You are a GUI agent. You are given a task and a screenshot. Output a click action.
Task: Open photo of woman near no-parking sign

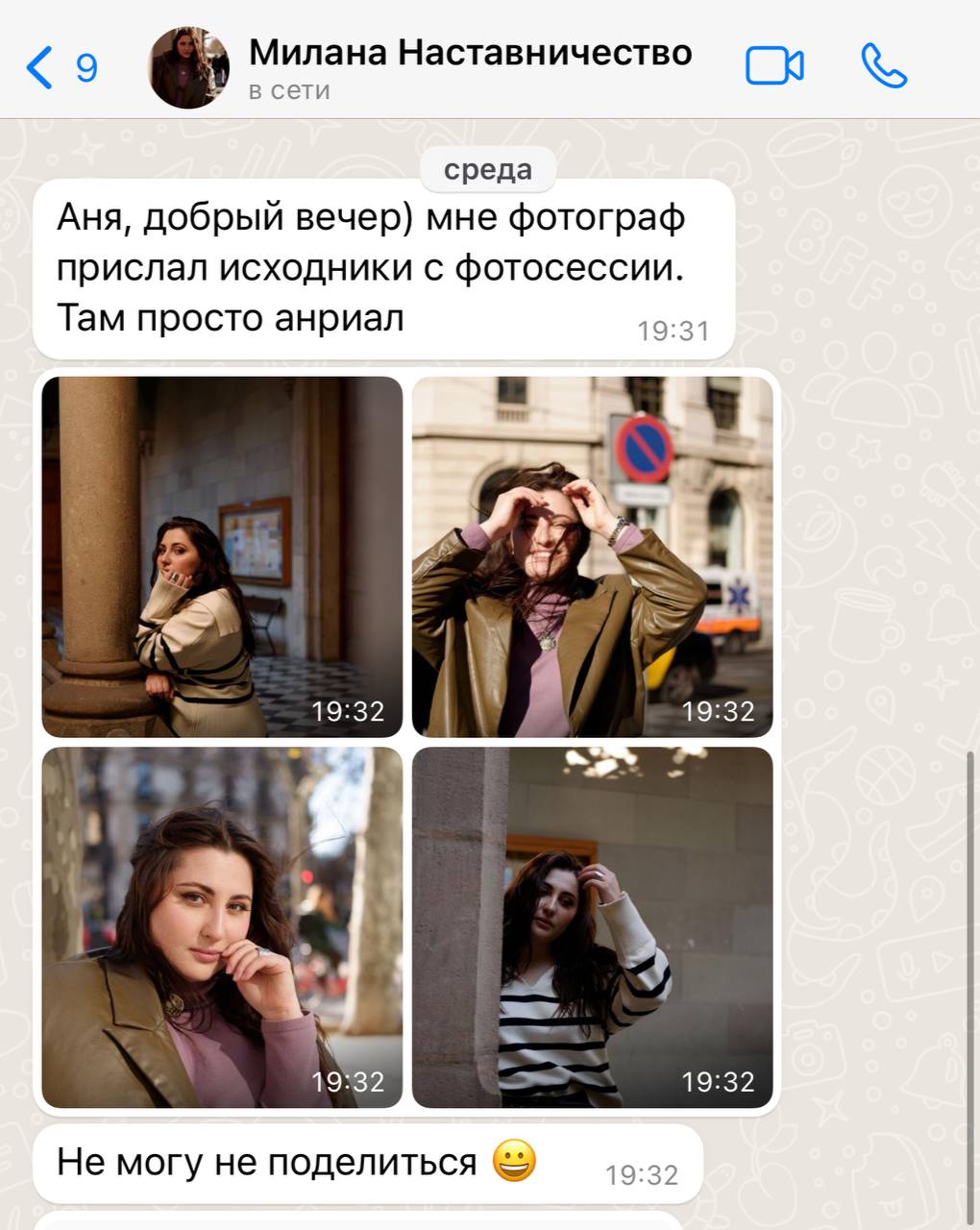[x=592, y=556]
